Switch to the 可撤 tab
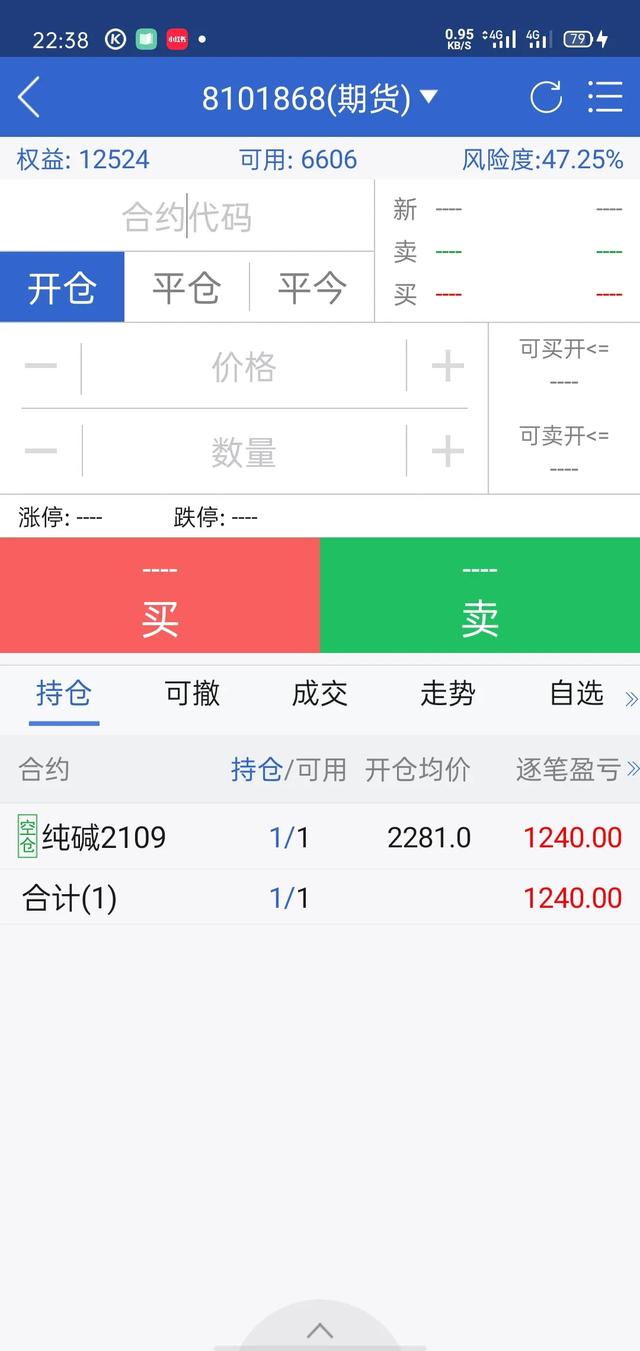This screenshot has width=640, height=1351. pos(192,693)
